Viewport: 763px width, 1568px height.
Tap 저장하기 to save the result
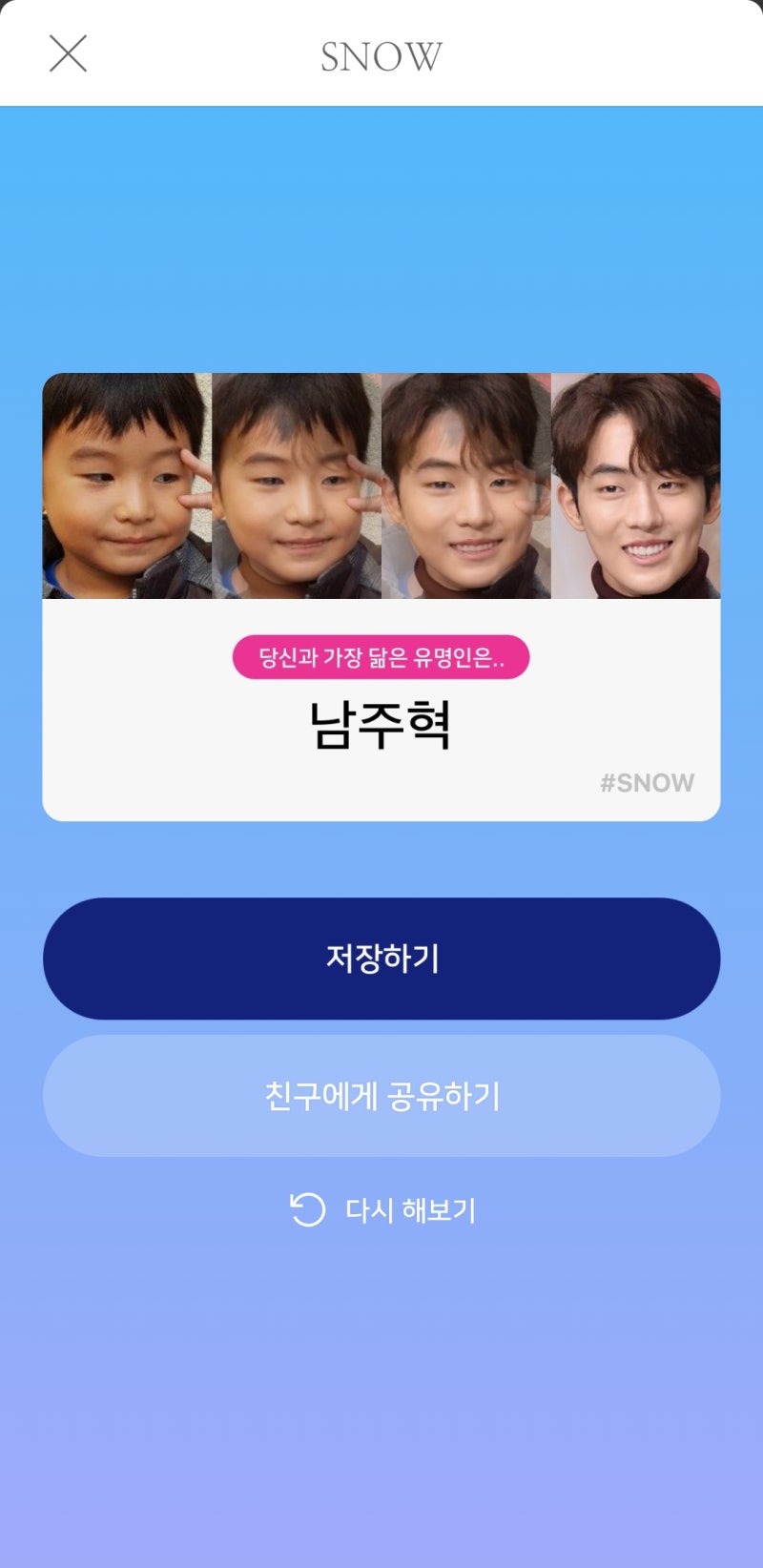coord(381,959)
